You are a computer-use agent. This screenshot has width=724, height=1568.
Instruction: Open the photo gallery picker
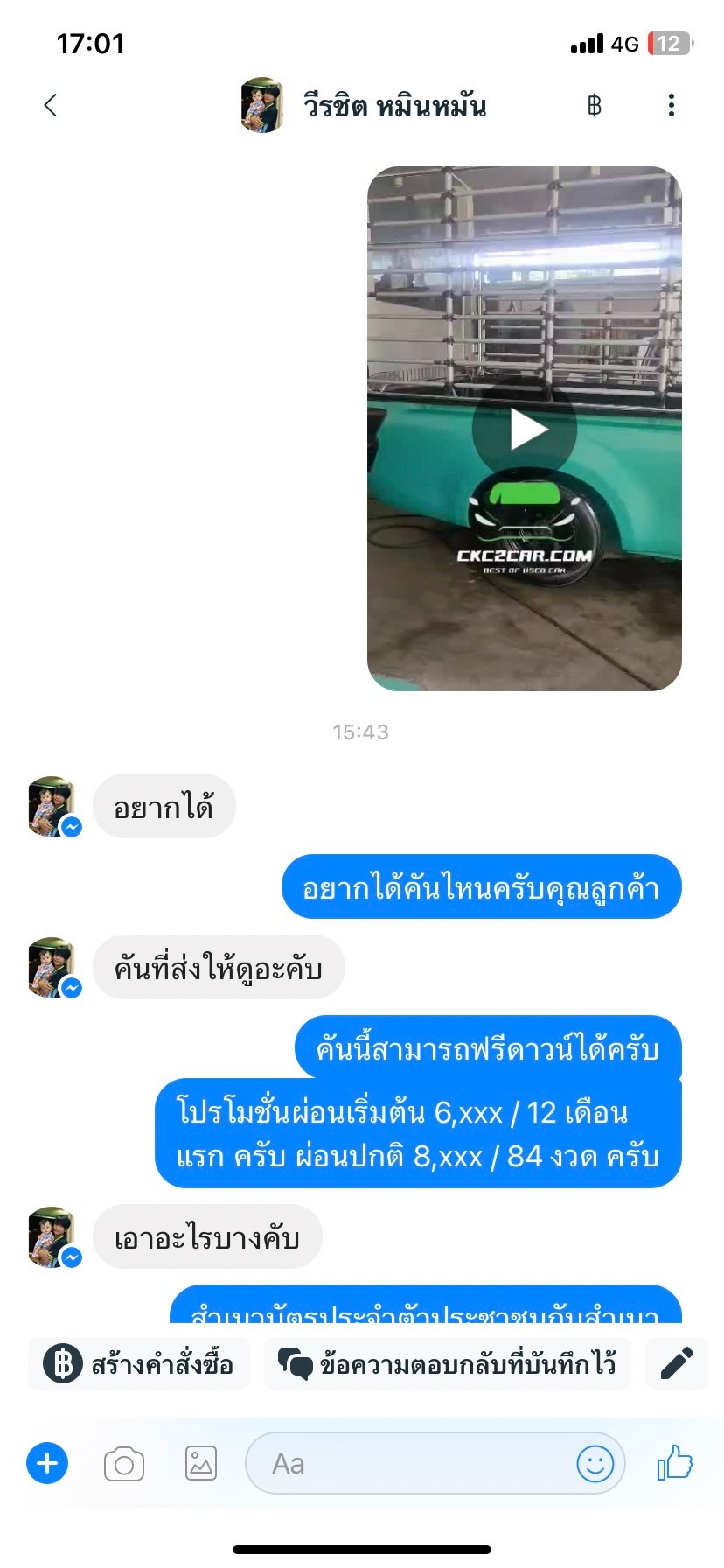coord(201,1463)
